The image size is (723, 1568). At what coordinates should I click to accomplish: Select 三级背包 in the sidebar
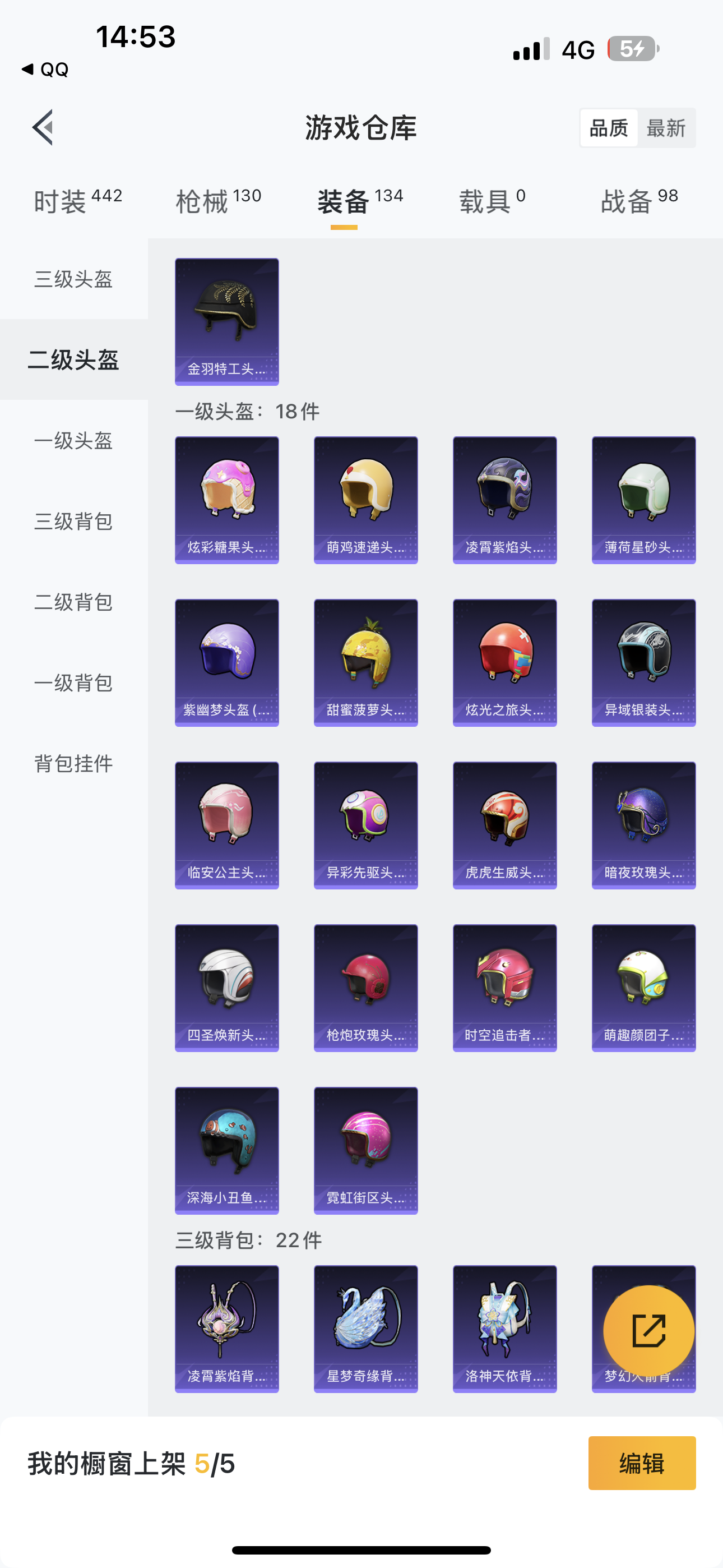[x=73, y=521]
